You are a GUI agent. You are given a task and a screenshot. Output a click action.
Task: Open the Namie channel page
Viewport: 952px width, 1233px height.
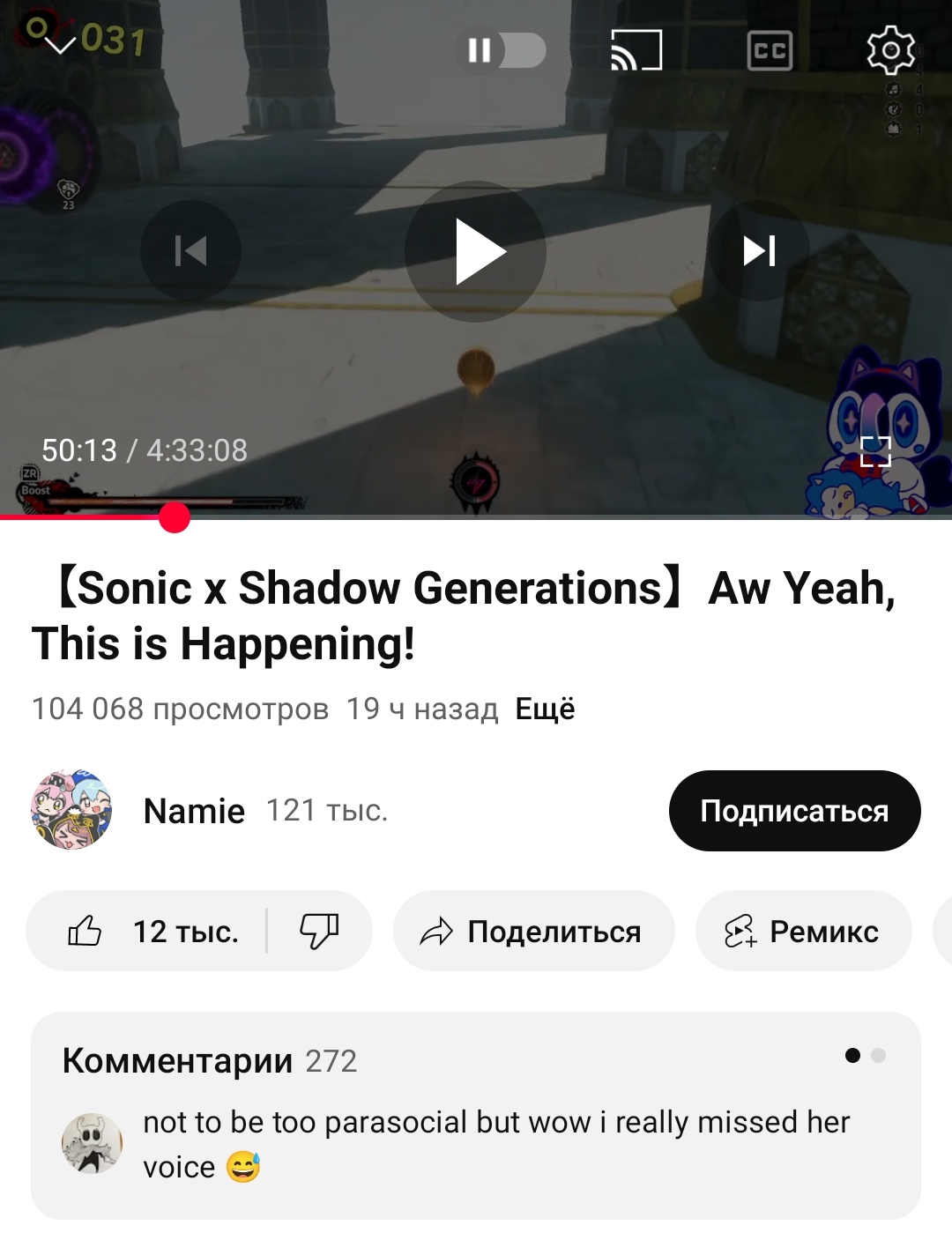tap(194, 811)
